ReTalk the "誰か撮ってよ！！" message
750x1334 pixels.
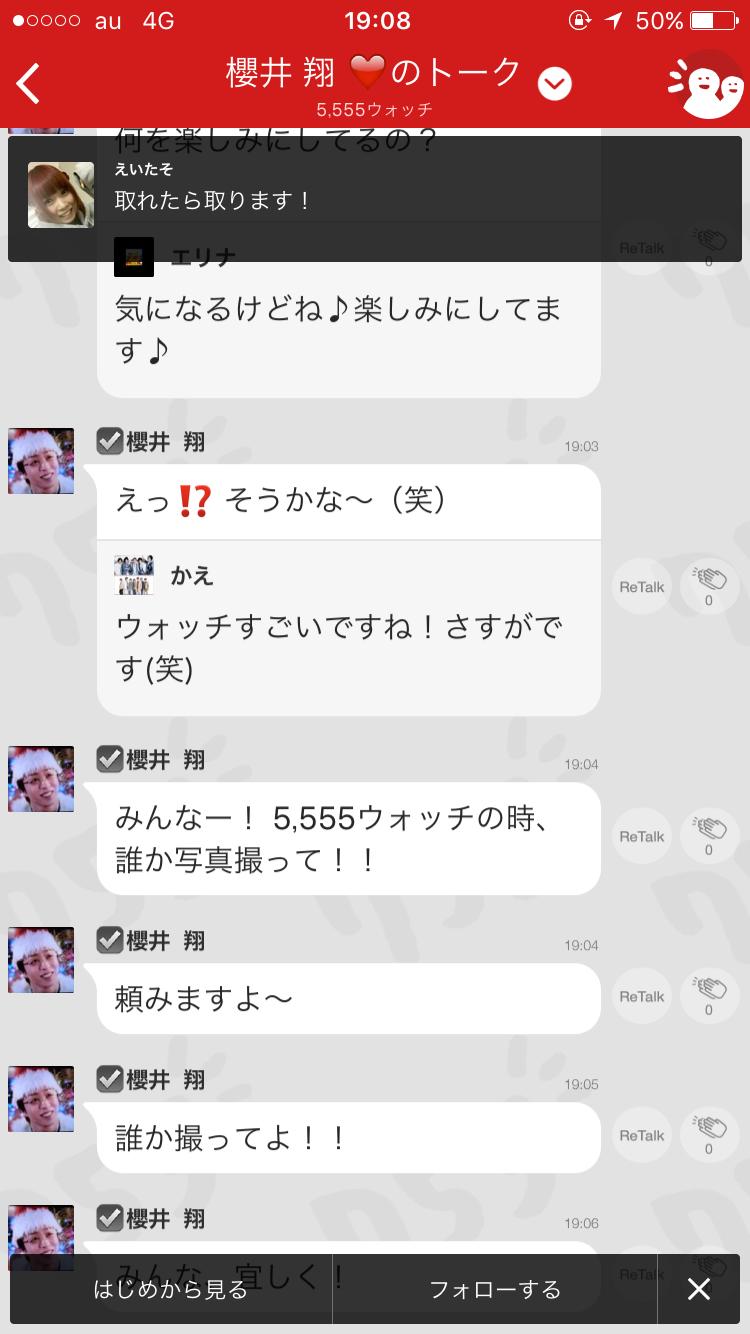tap(640, 1135)
